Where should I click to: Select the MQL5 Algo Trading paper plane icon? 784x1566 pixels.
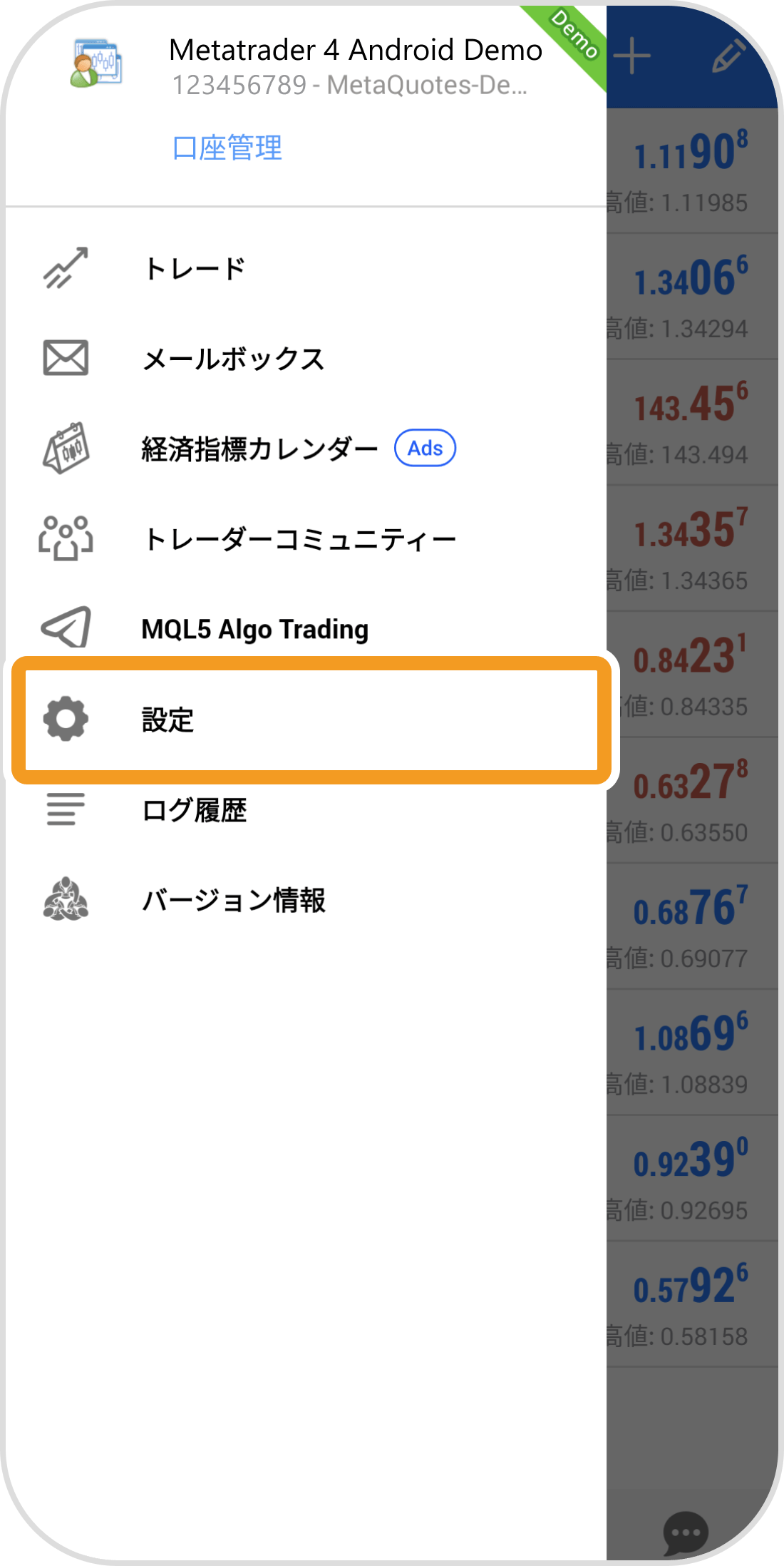tap(66, 628)
